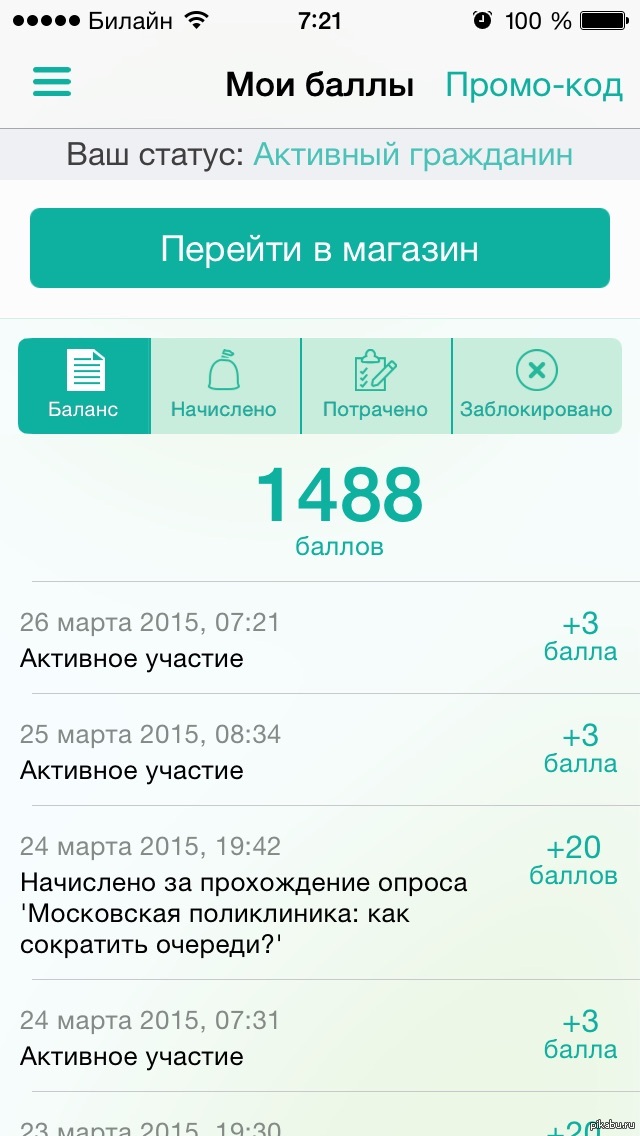Open the hamburger drawer menu
The image size is (640, 1136).
pos(52,82)
